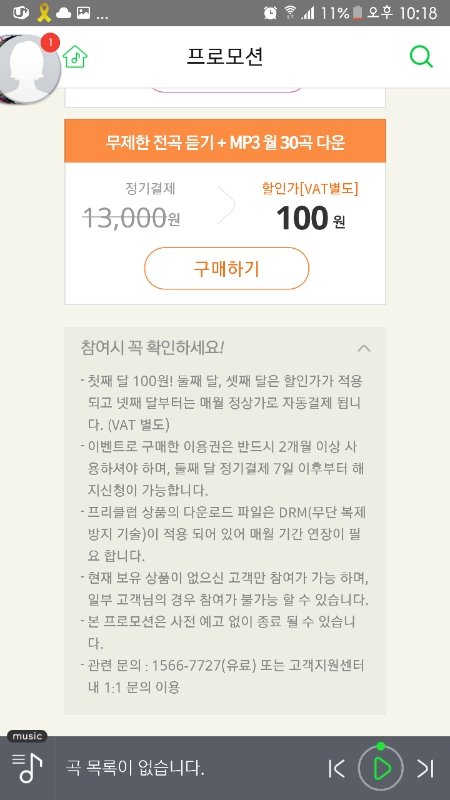Open the music home icon
The width and height of the screenshot is (450, 800).
pos(75,57)
